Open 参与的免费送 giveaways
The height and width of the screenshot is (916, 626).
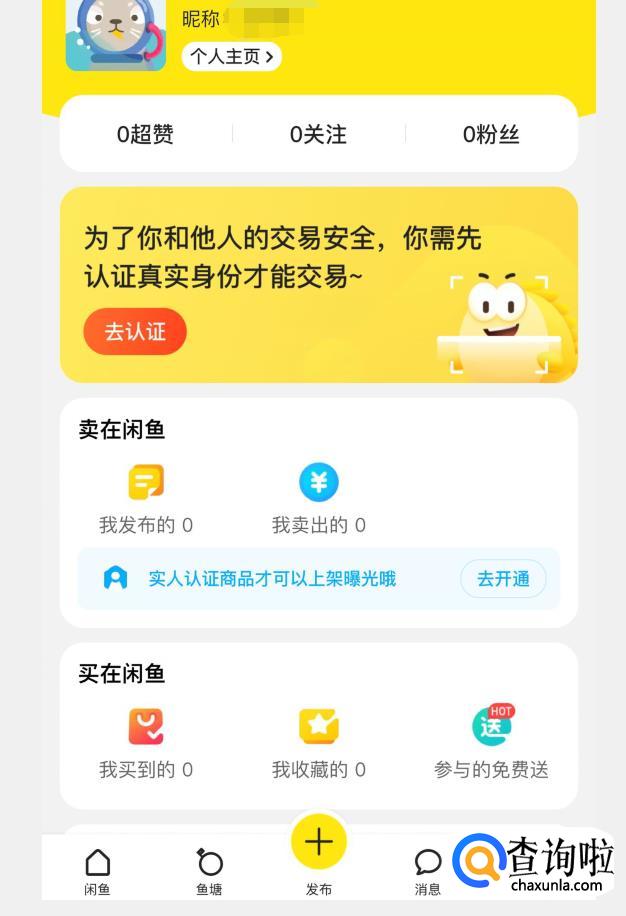tap(491, 743)
